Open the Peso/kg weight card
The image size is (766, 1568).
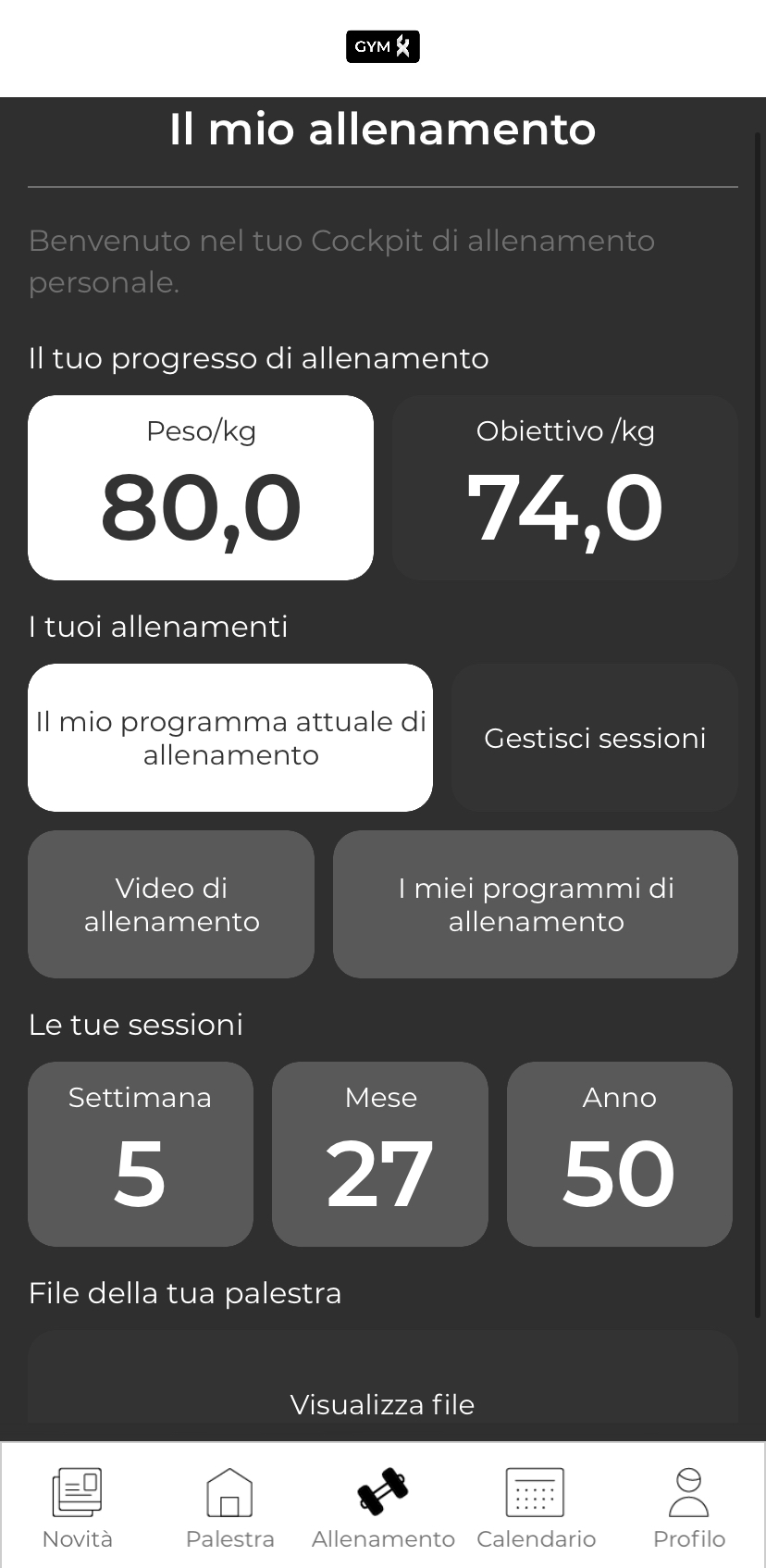(x=201, y=488)
